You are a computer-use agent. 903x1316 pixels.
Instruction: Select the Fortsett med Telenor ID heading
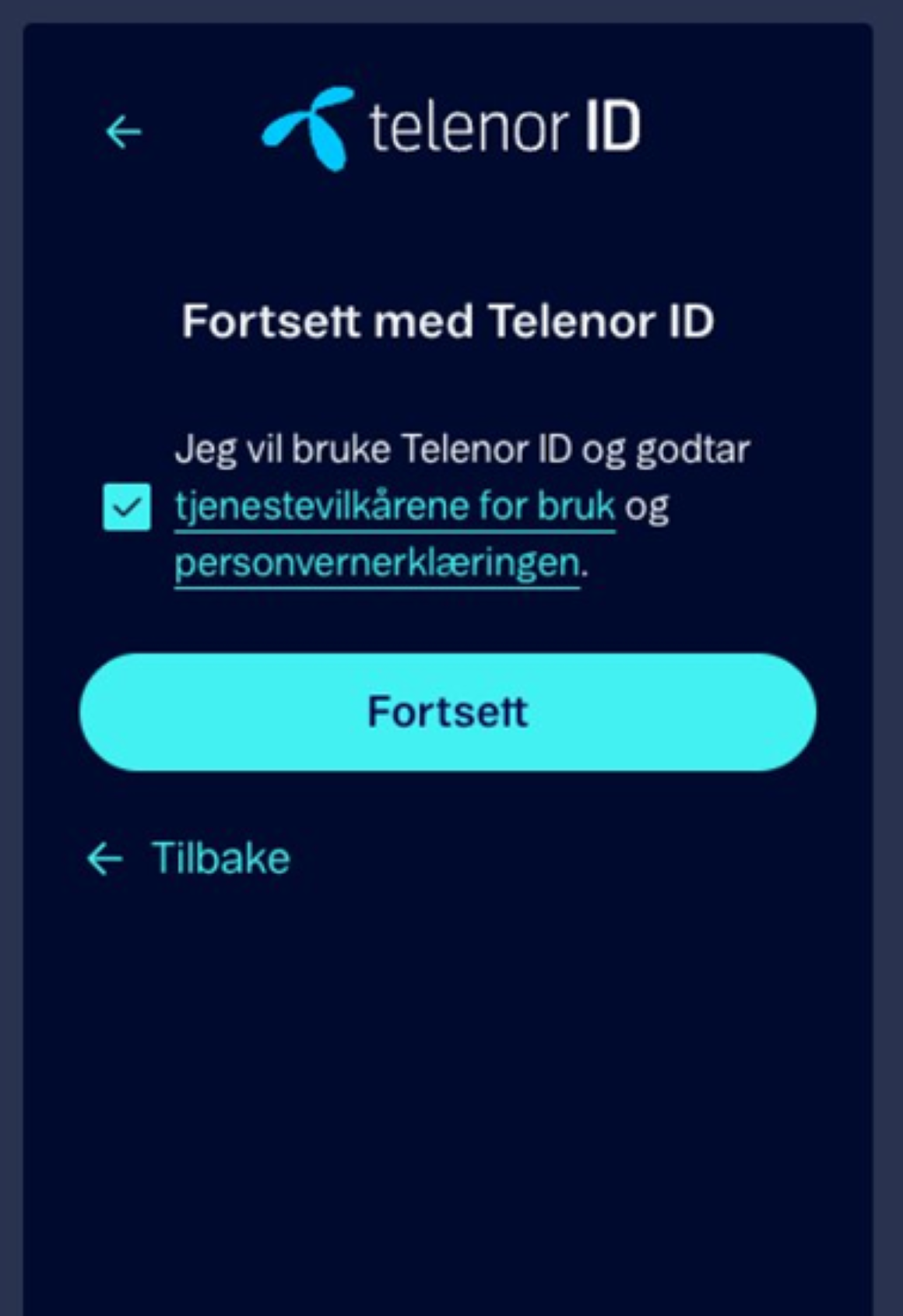[450, 319]
